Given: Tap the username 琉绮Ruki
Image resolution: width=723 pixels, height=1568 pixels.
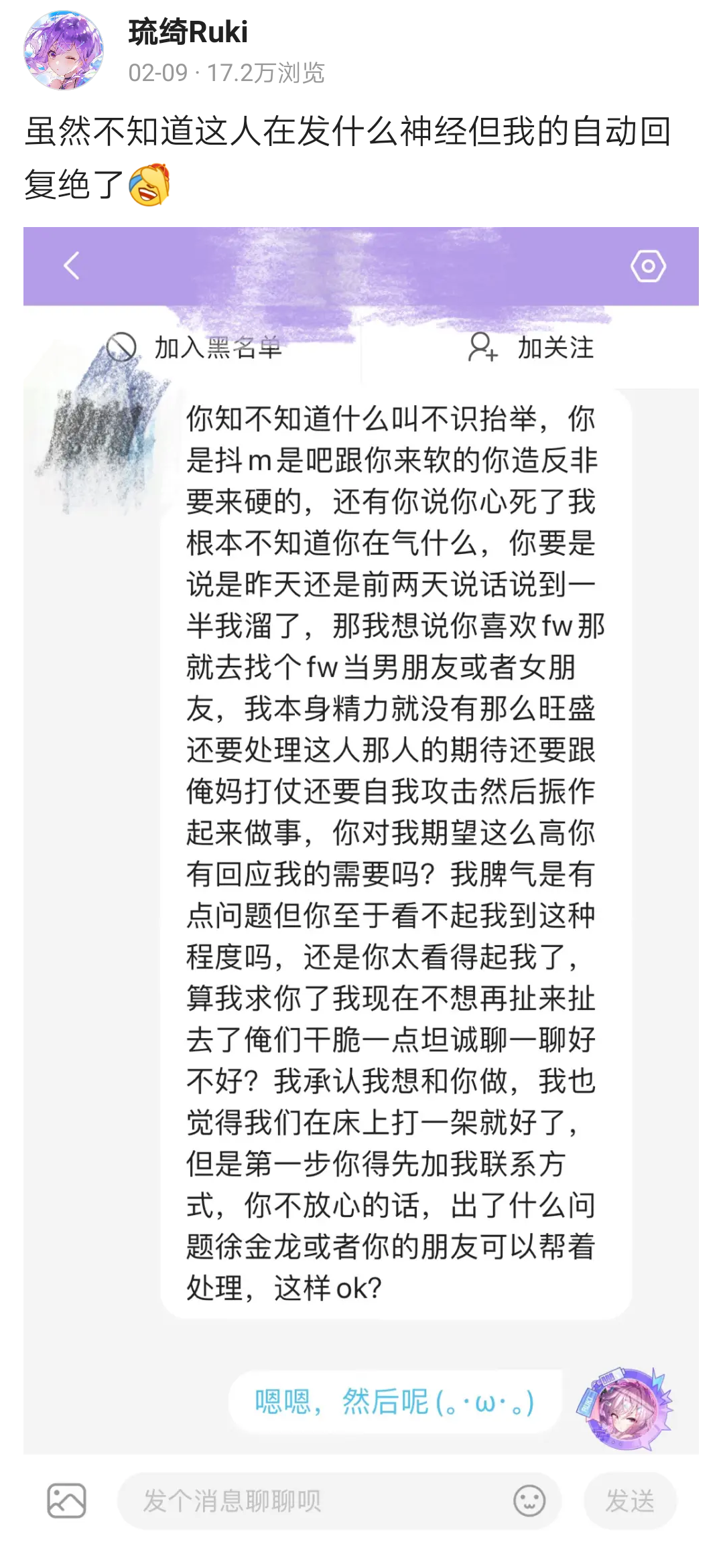Looking at the screenshot, I should coord(188,32).
